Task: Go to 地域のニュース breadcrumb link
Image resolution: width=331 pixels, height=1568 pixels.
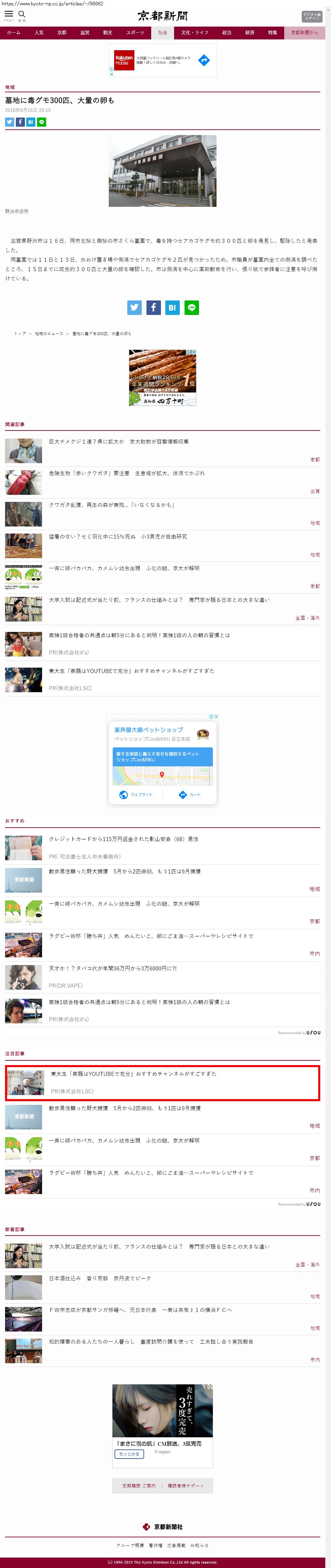Action: pyautogui.click(x=49, y=333)
